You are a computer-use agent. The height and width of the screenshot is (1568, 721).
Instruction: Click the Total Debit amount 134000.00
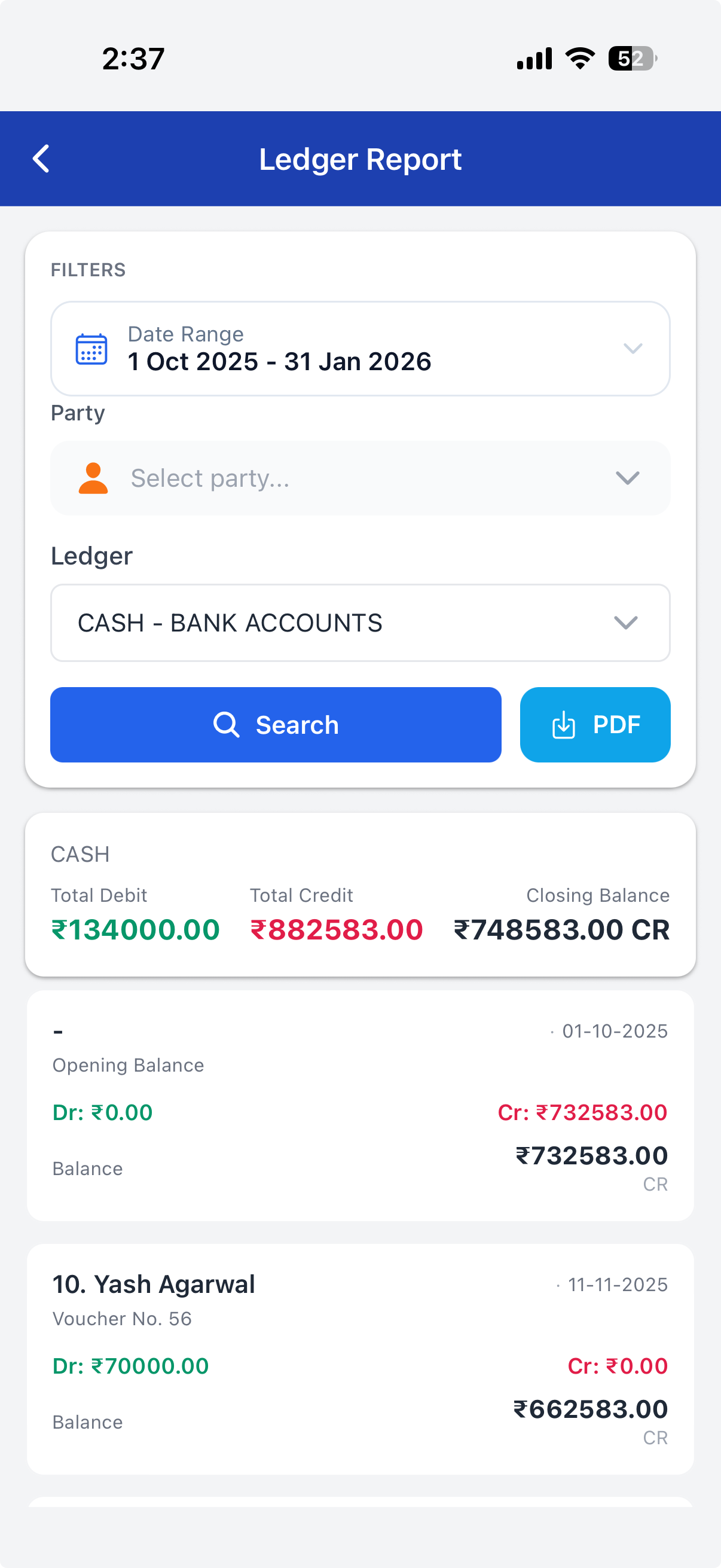pyautogui.click(x=135, y=929)
